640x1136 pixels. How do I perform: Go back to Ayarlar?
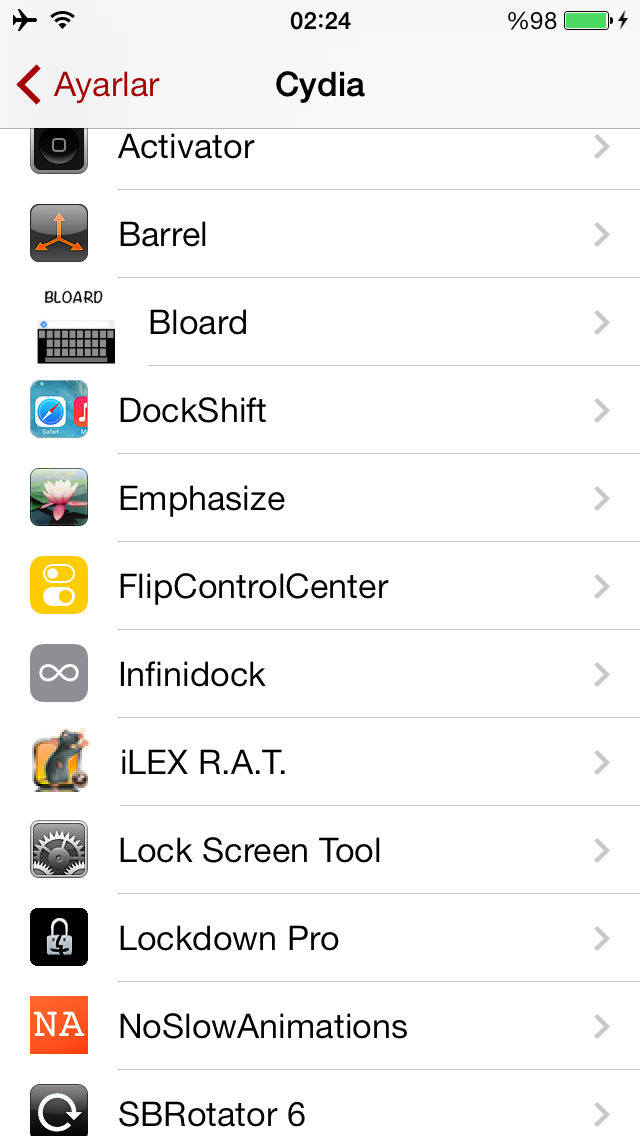(x=88, y=85)
